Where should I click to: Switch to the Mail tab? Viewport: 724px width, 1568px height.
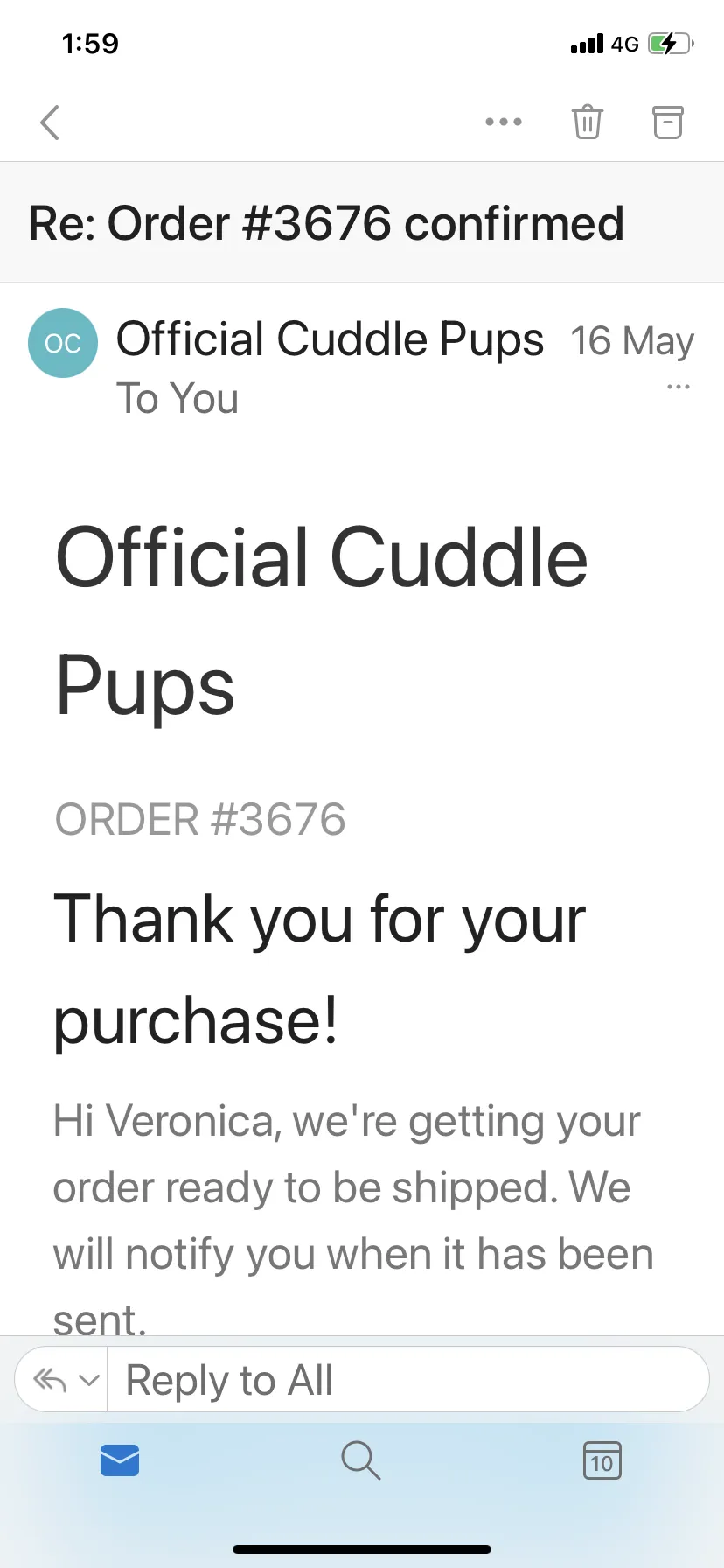coord(120,1460)
